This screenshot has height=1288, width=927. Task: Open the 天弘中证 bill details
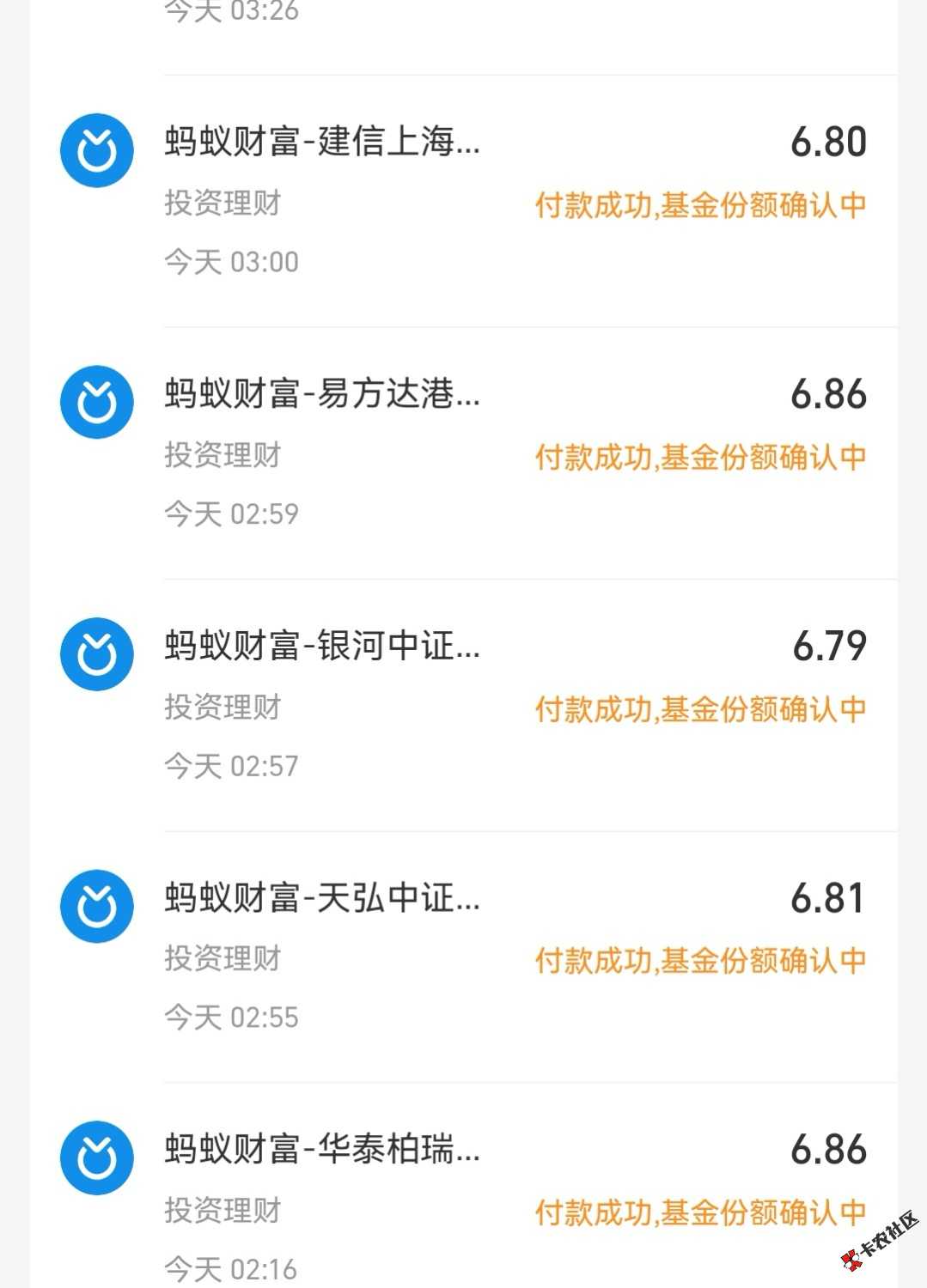pos(464,957)
